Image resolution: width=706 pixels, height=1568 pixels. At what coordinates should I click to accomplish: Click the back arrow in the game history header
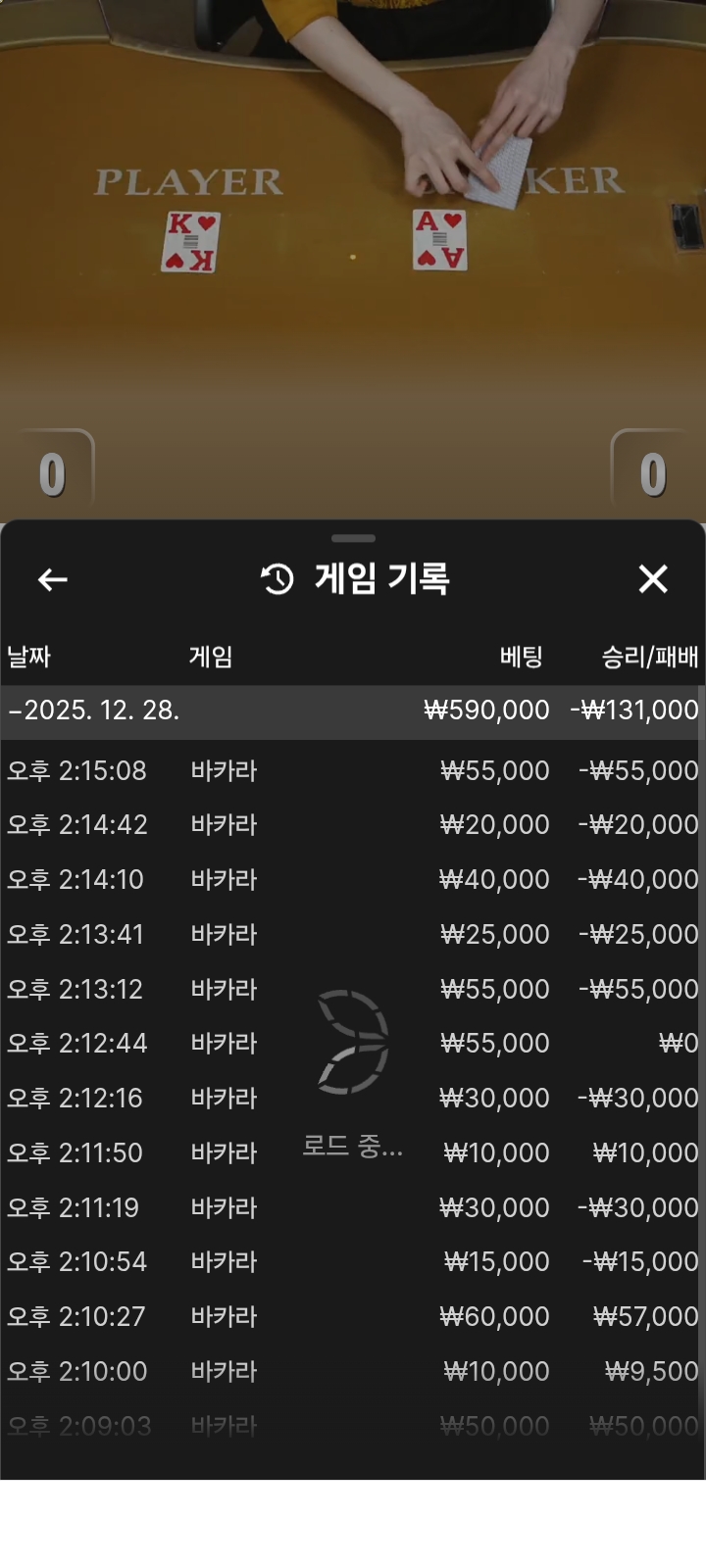[x=52, y=579]
